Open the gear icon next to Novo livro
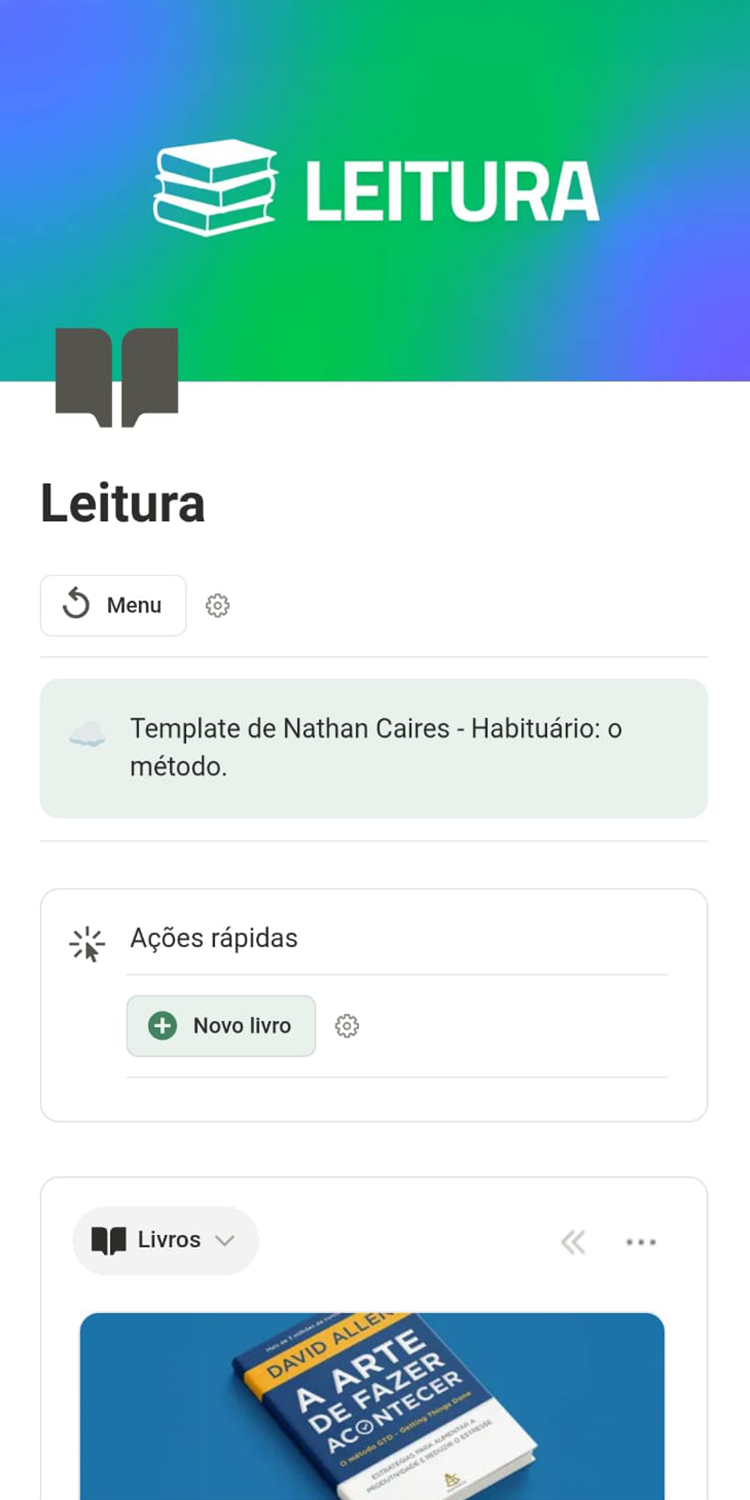The image size is (750, 1500). [x=347, y=1025]
